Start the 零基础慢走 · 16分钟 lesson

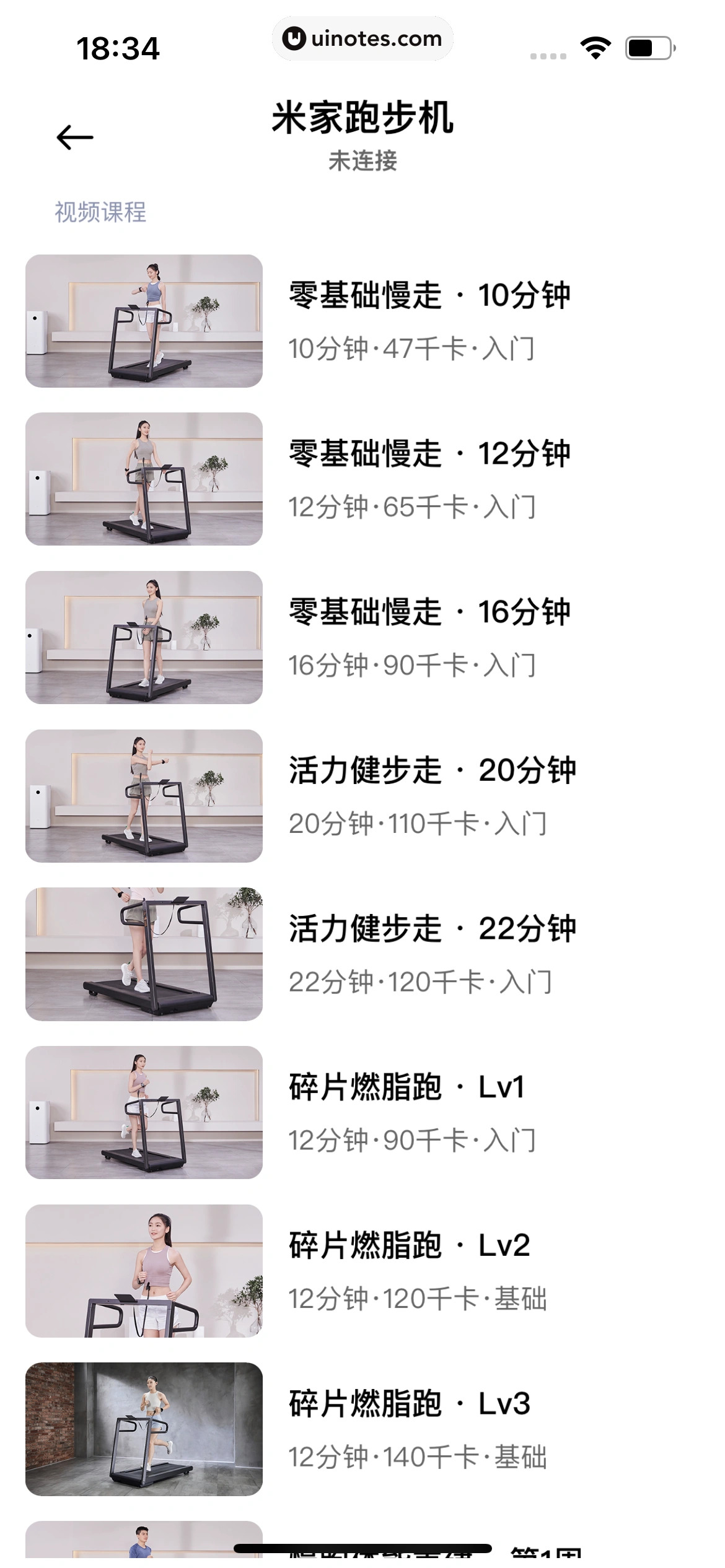click(362, 638)
